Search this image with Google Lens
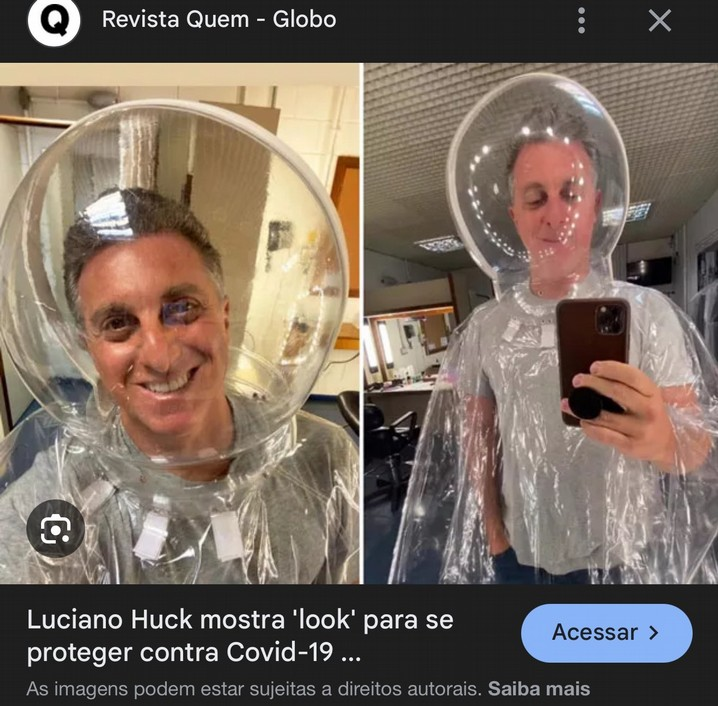 pyautogui.click(x=55, y=528)
